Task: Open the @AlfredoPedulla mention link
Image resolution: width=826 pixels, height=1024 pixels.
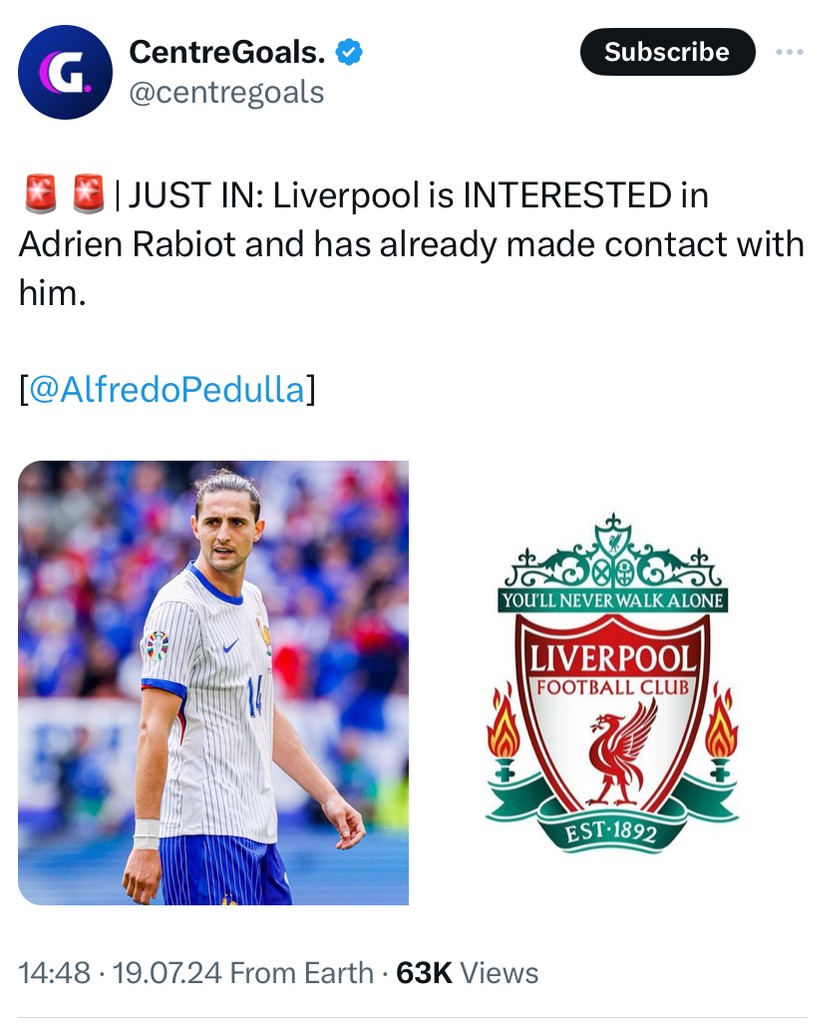Action: tap(167, 390)
